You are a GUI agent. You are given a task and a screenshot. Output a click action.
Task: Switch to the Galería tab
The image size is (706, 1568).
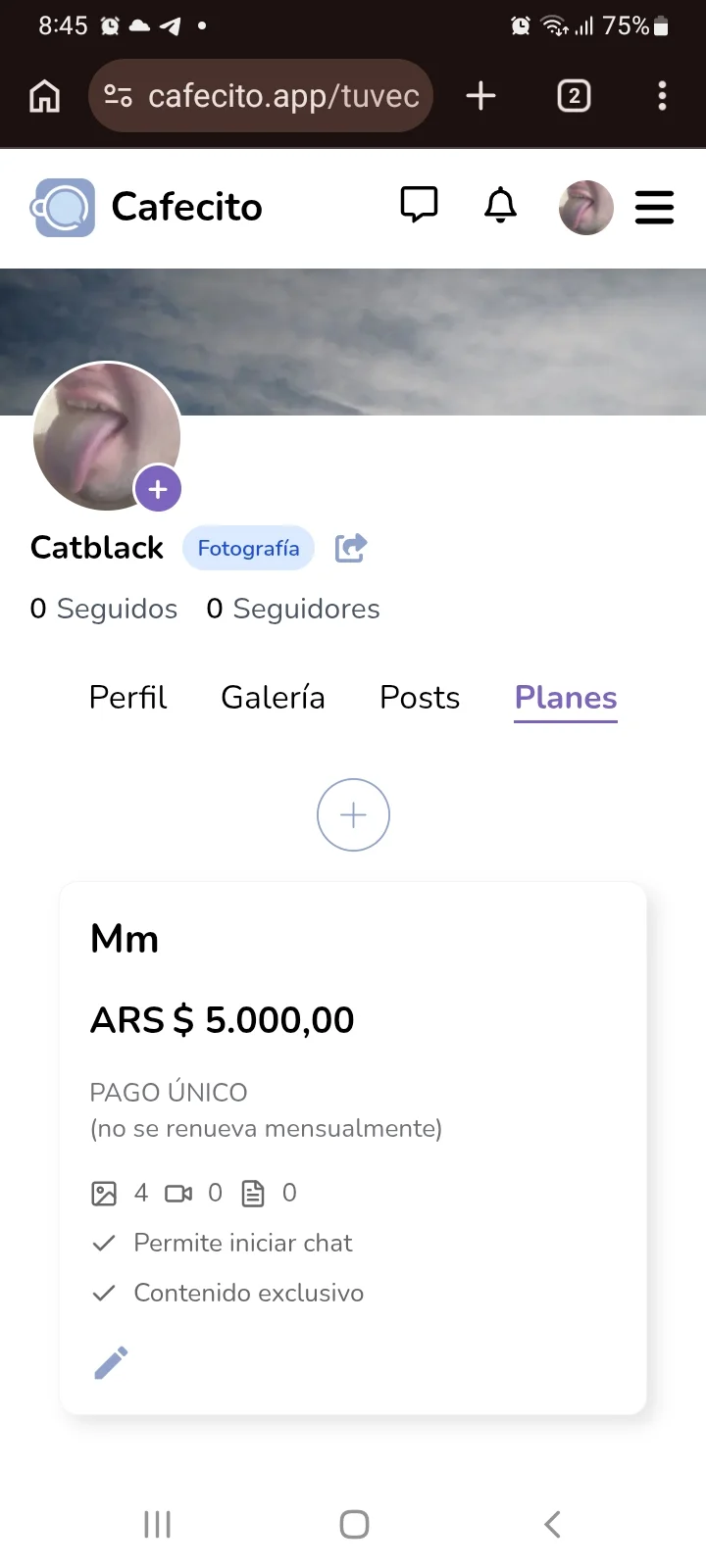point(273,698)
